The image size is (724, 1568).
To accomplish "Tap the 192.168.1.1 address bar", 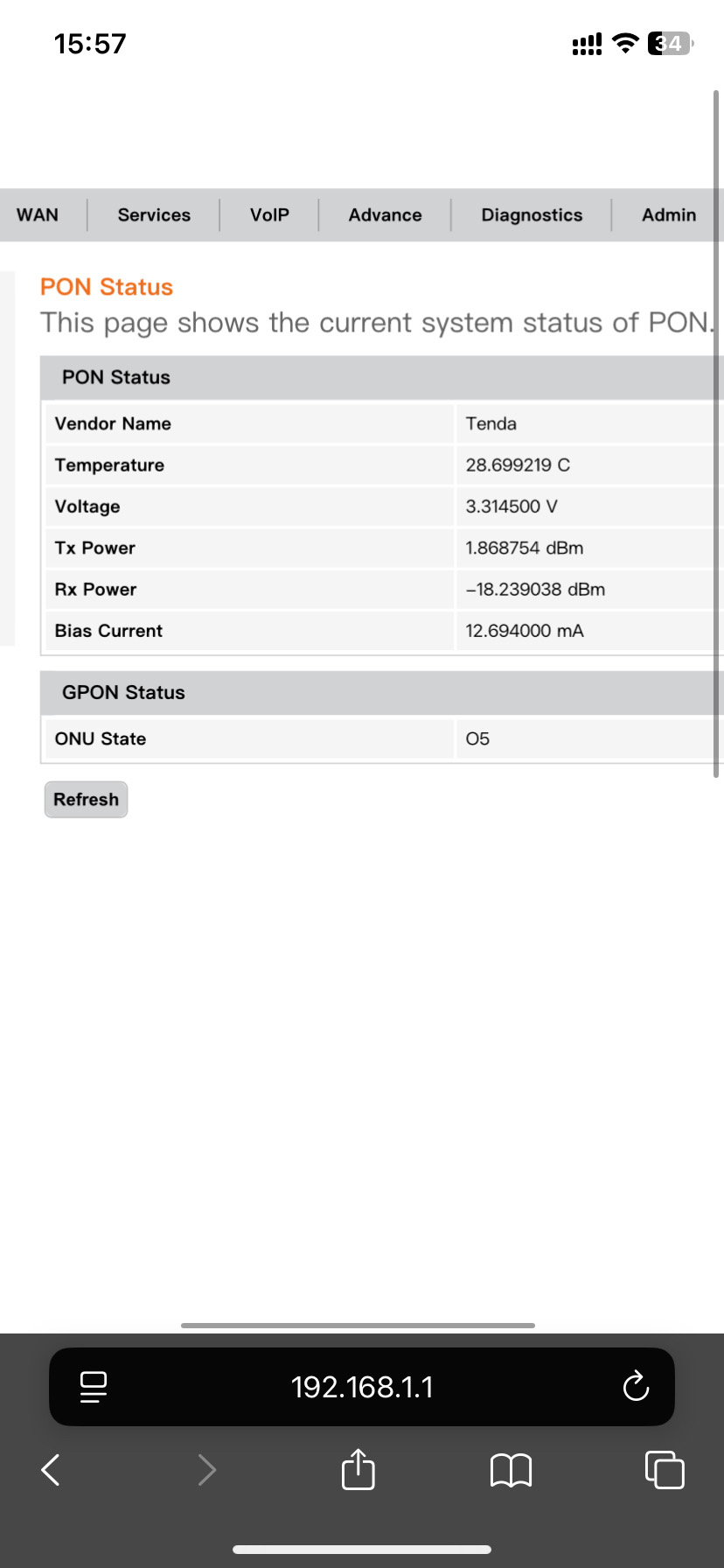I will pos(362,1387).
